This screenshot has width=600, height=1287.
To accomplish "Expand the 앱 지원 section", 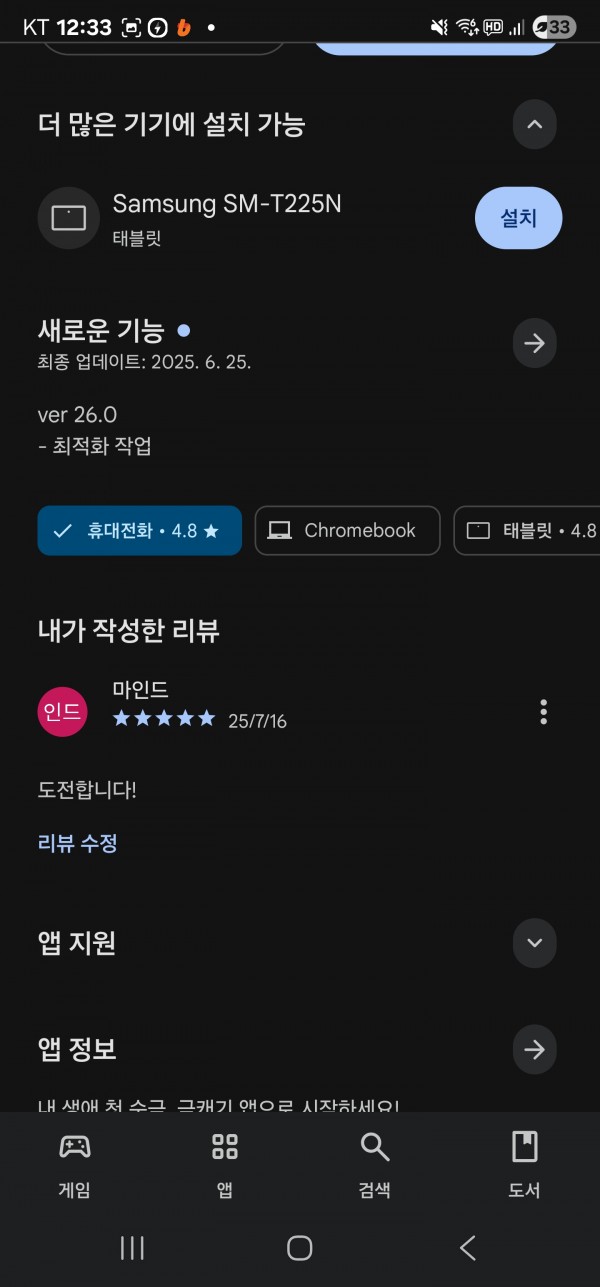I will click(534, 942).
